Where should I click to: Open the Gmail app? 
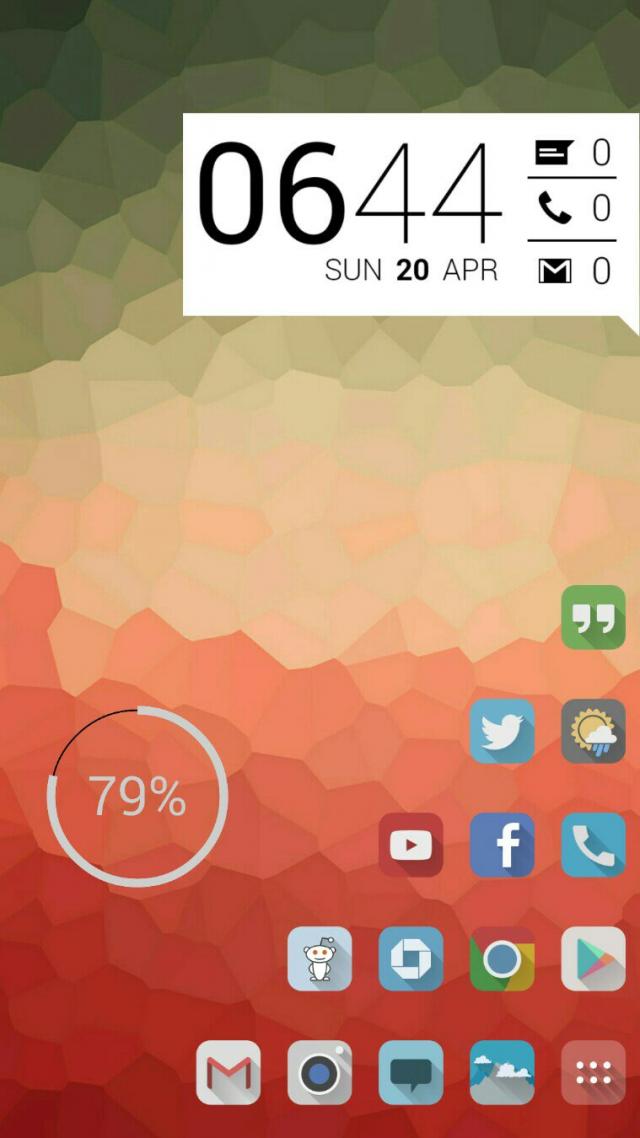(x=229, y=1073)
